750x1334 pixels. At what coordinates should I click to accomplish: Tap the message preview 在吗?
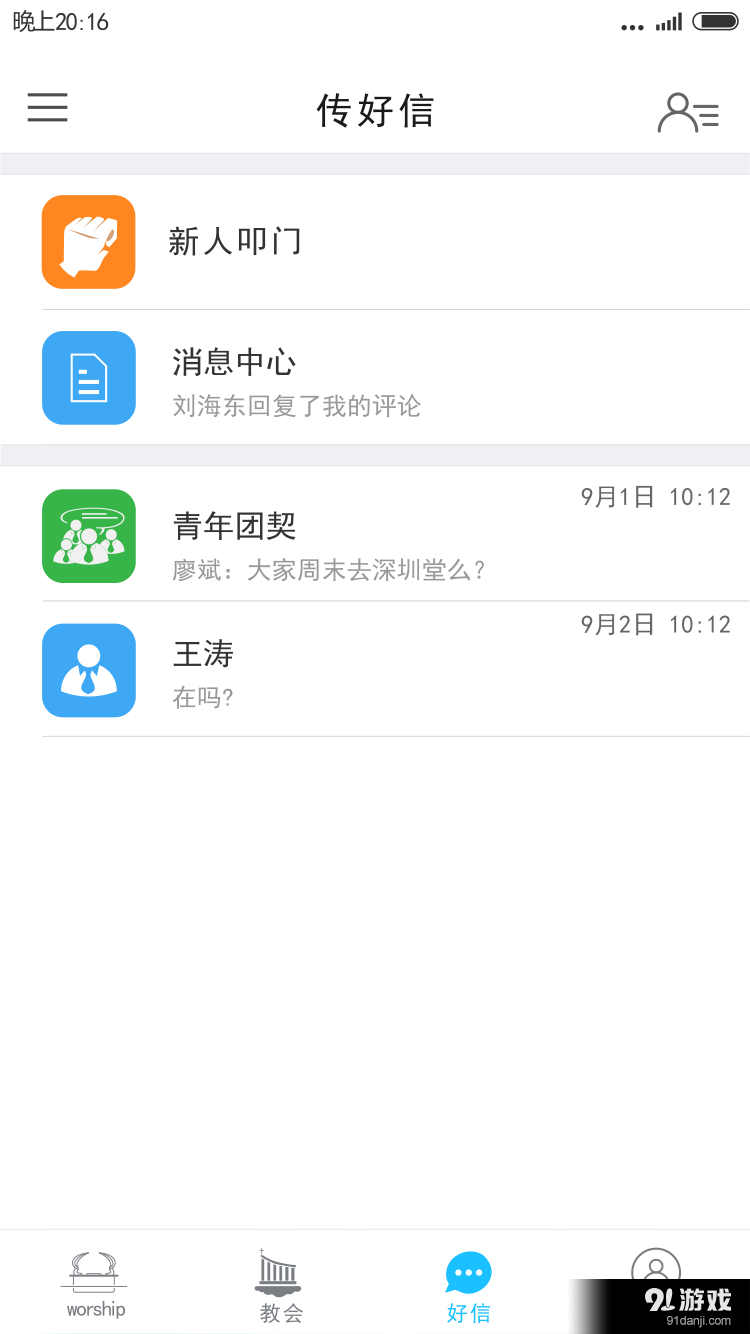[x=202, y=697]
